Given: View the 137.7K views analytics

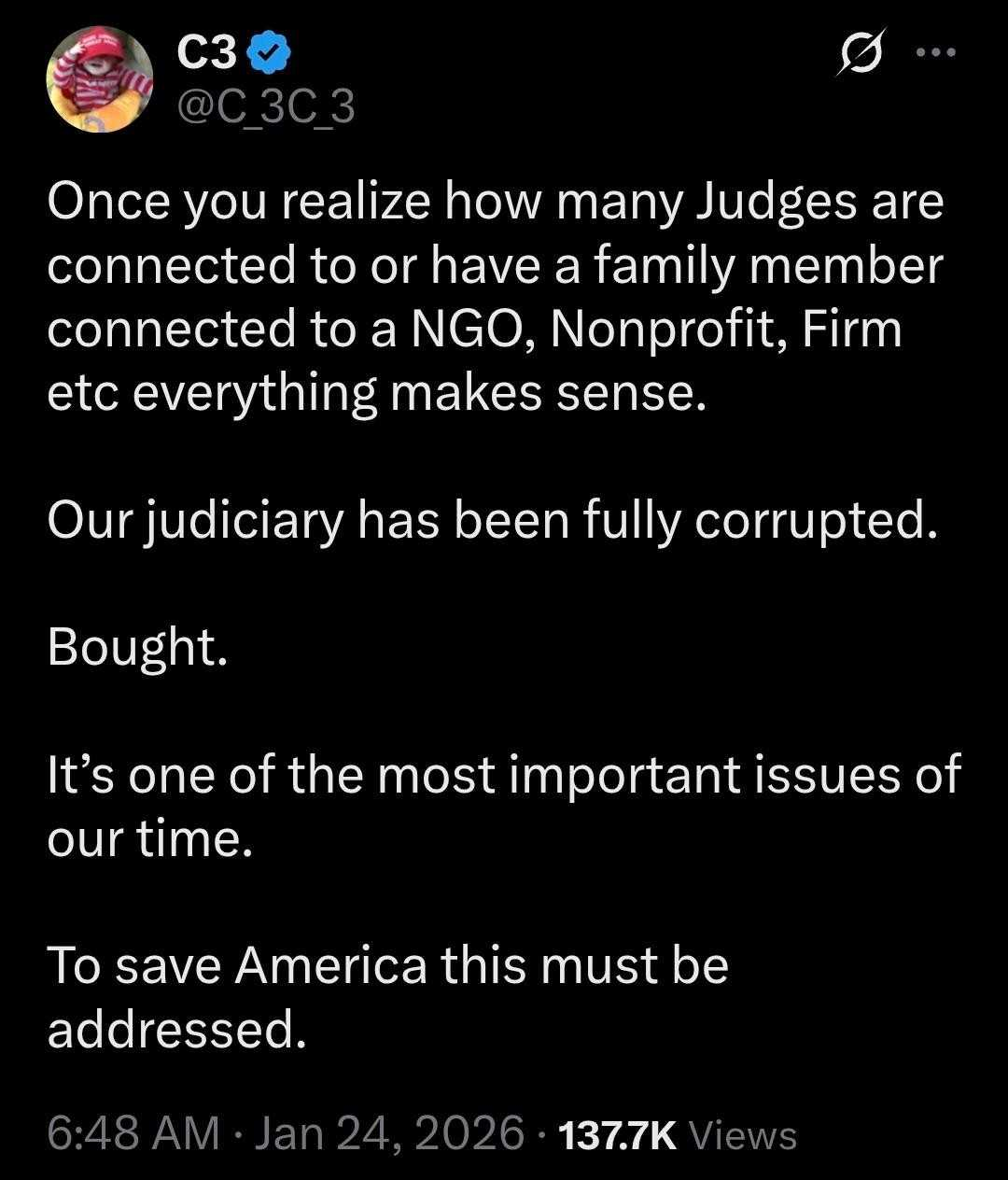Looking at the screenshot, I should click(x=677, y=1135).
